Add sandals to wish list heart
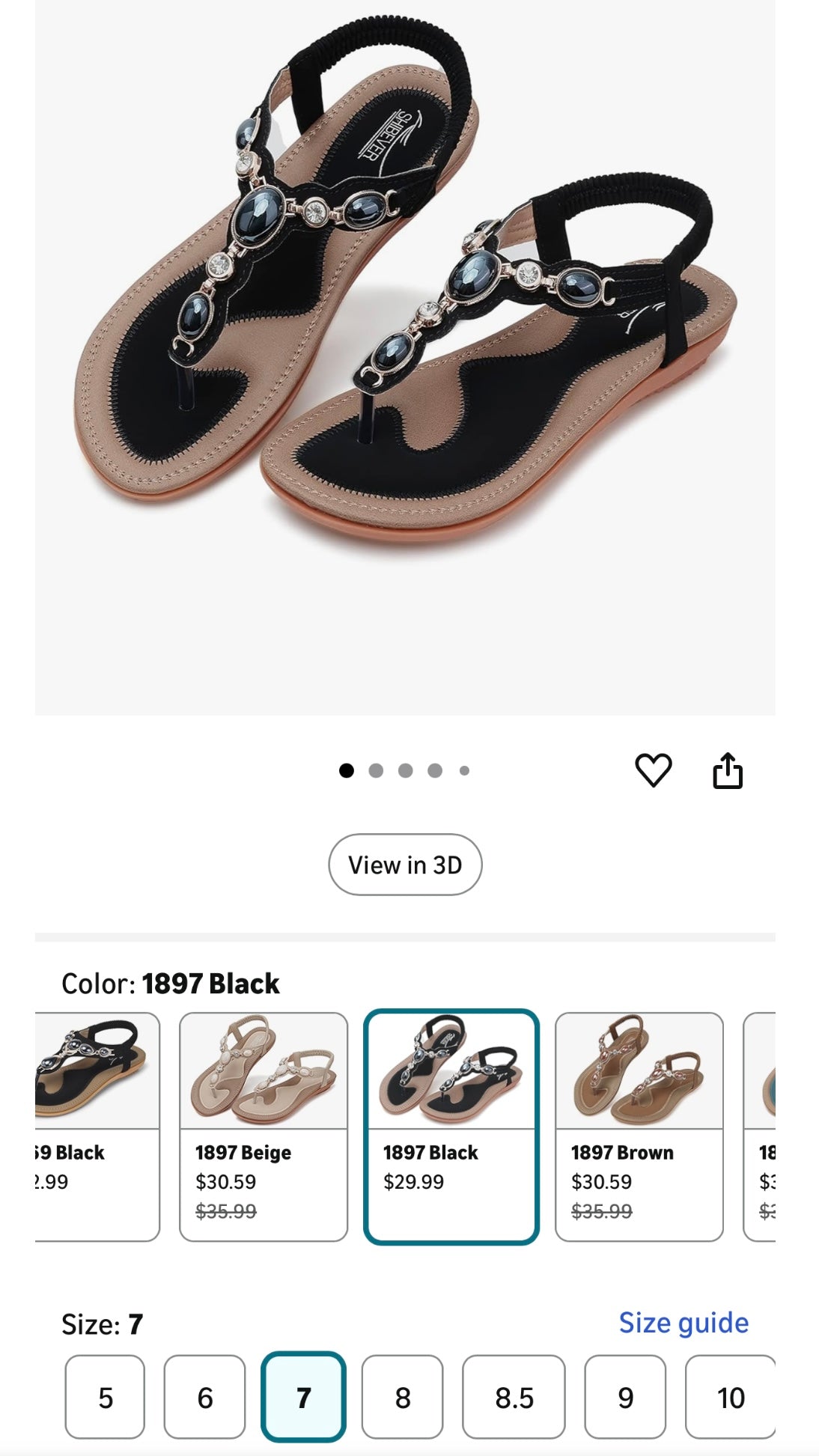This screenshot has width=819, height=1456. coord(653,770)
